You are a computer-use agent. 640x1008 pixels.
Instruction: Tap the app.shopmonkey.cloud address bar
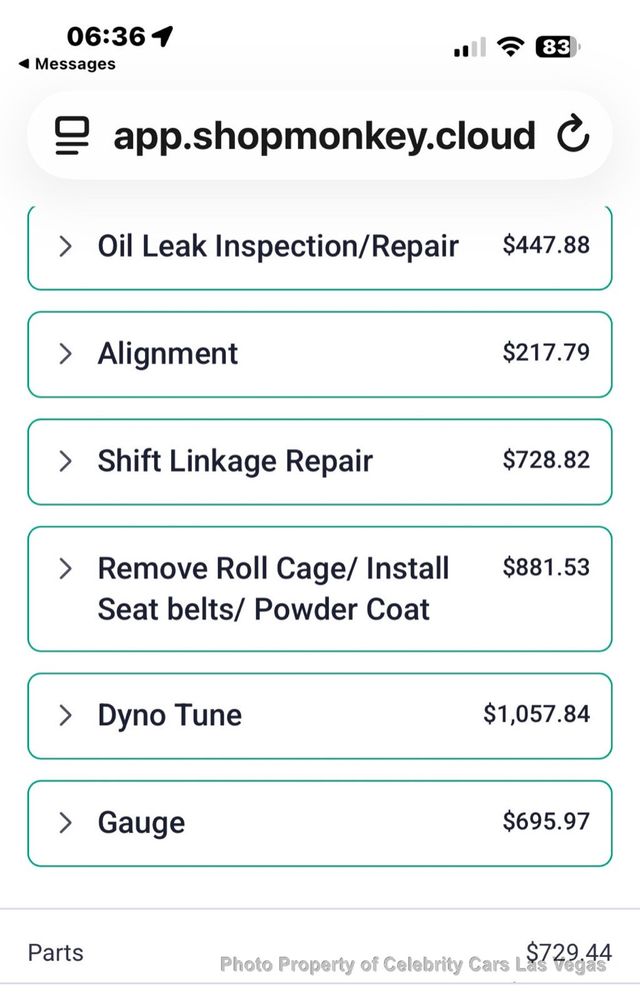(x=324, y=135)
